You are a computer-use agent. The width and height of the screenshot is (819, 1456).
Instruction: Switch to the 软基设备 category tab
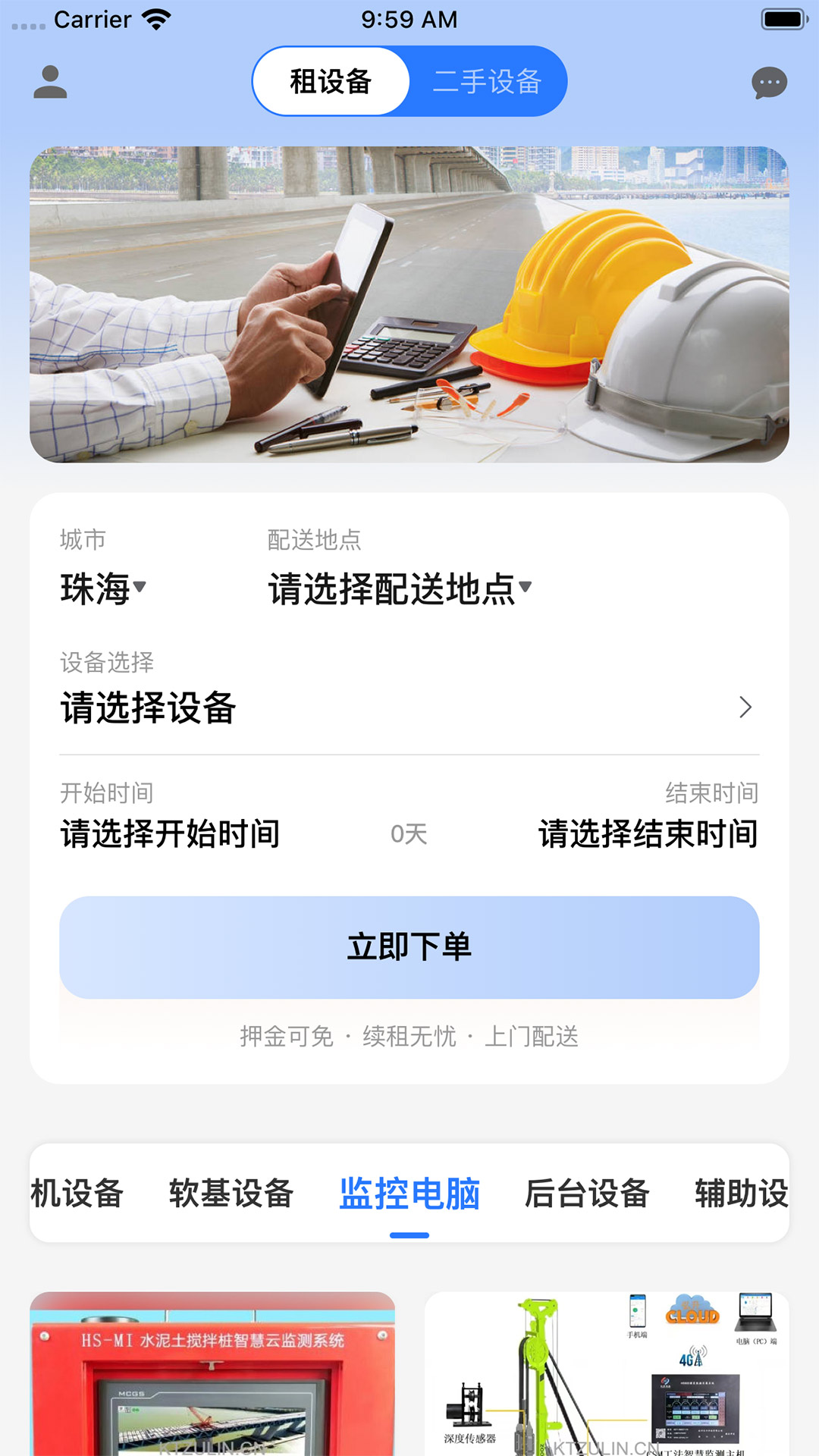pyautogui.click(x=231, y=1194)
